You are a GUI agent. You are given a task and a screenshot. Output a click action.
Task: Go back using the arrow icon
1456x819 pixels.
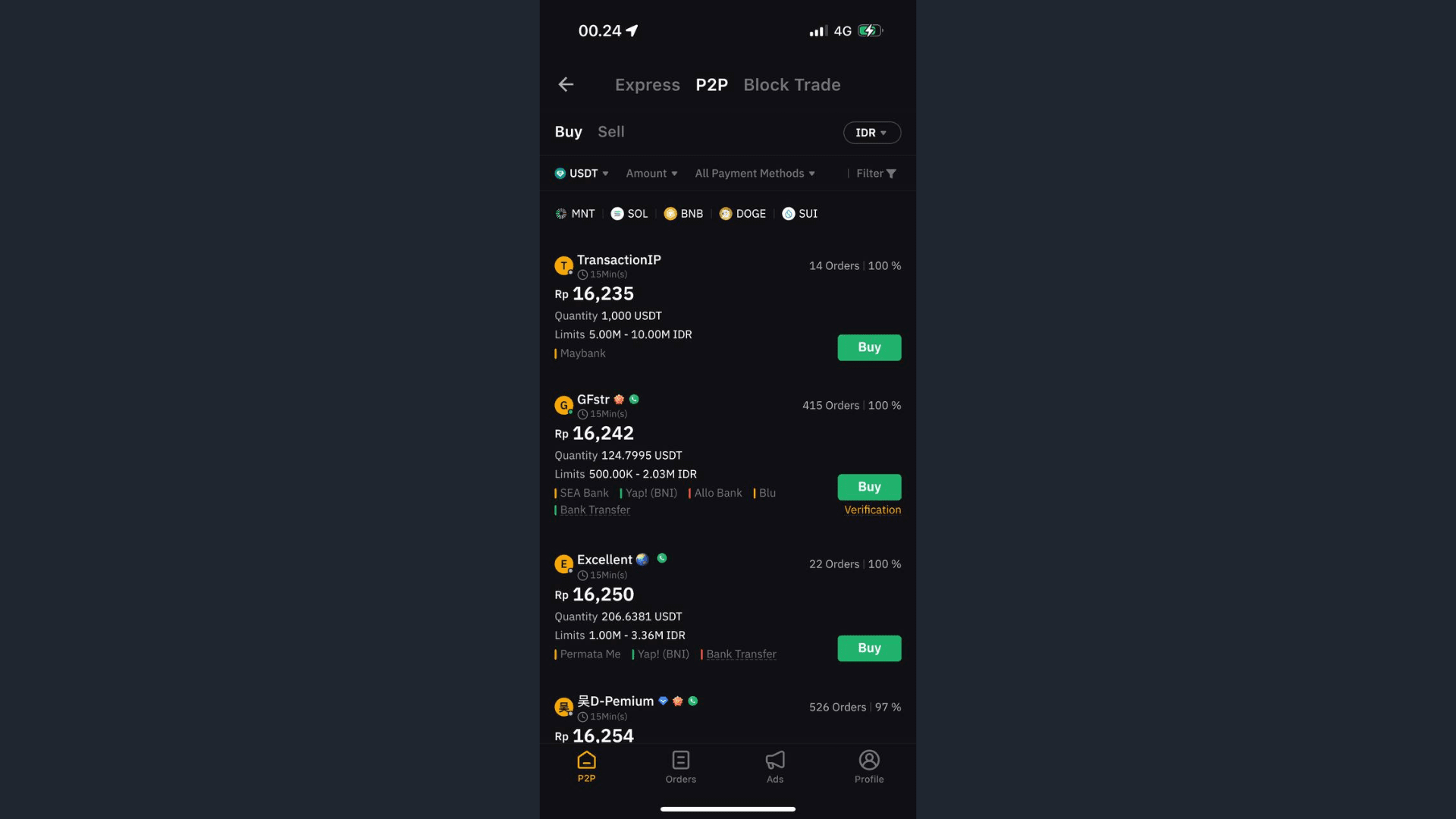(566, 85)
